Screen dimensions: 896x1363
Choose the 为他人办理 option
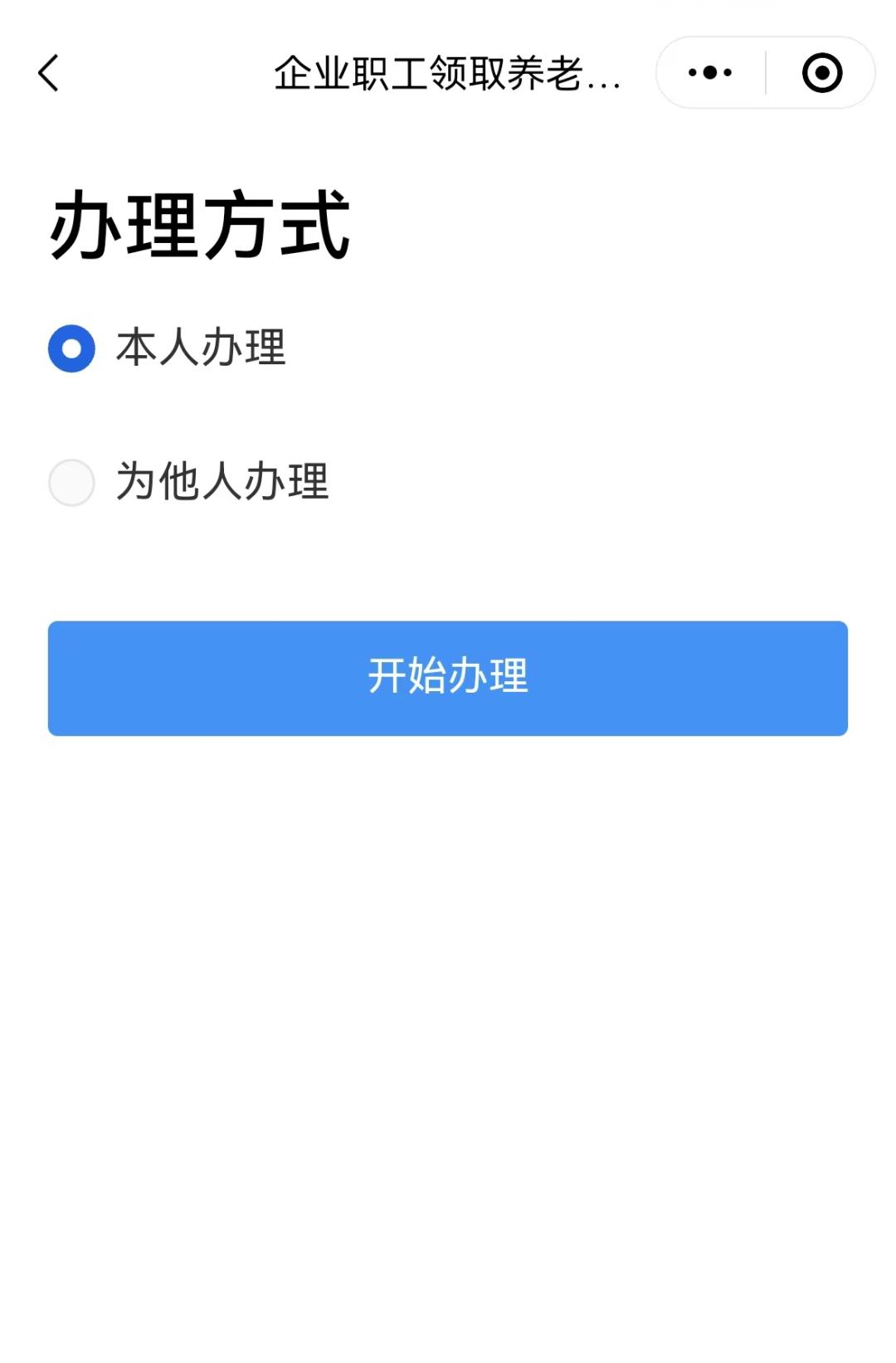click(x=72, y=483)
